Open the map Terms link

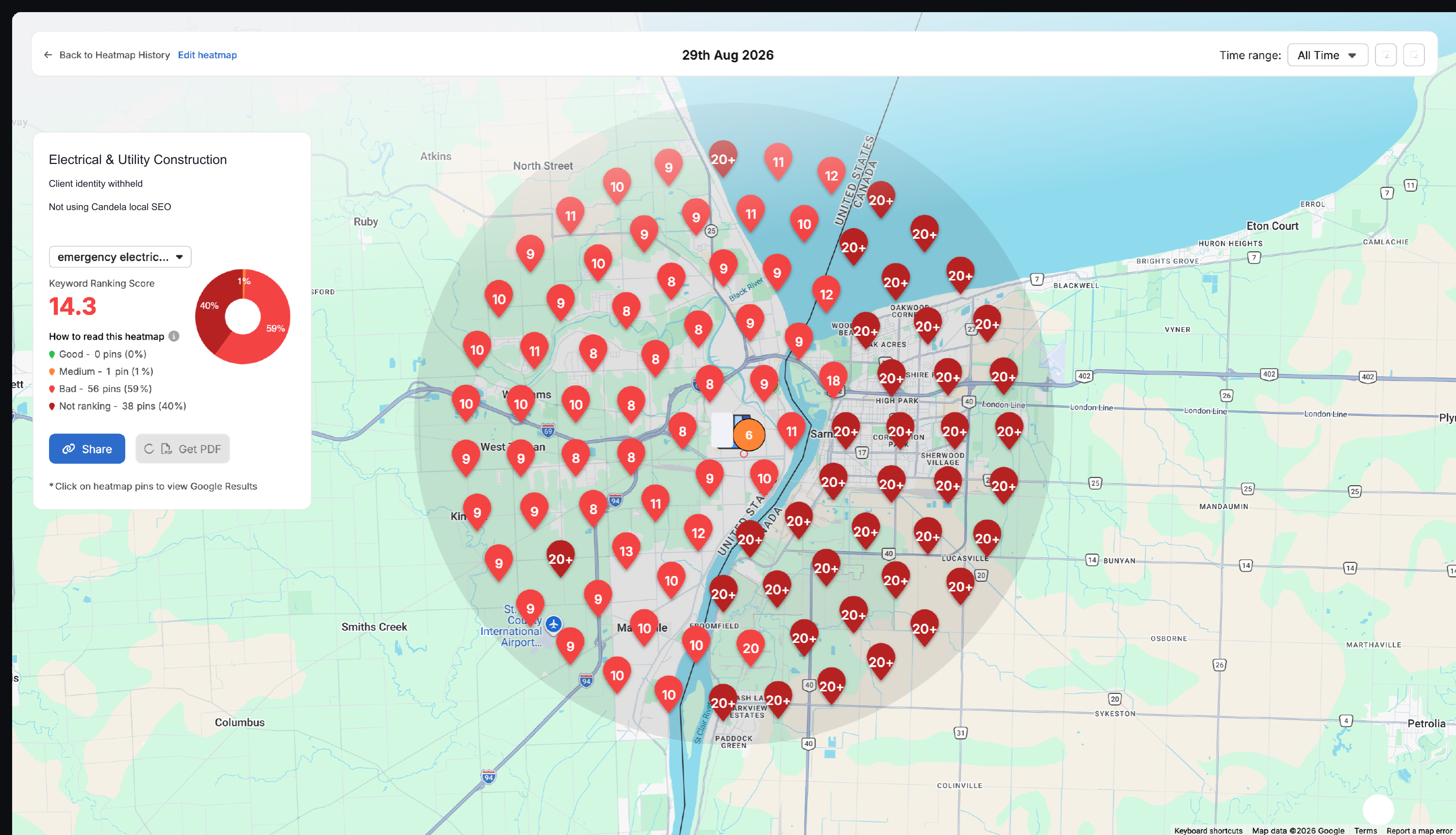point(1365,831)
